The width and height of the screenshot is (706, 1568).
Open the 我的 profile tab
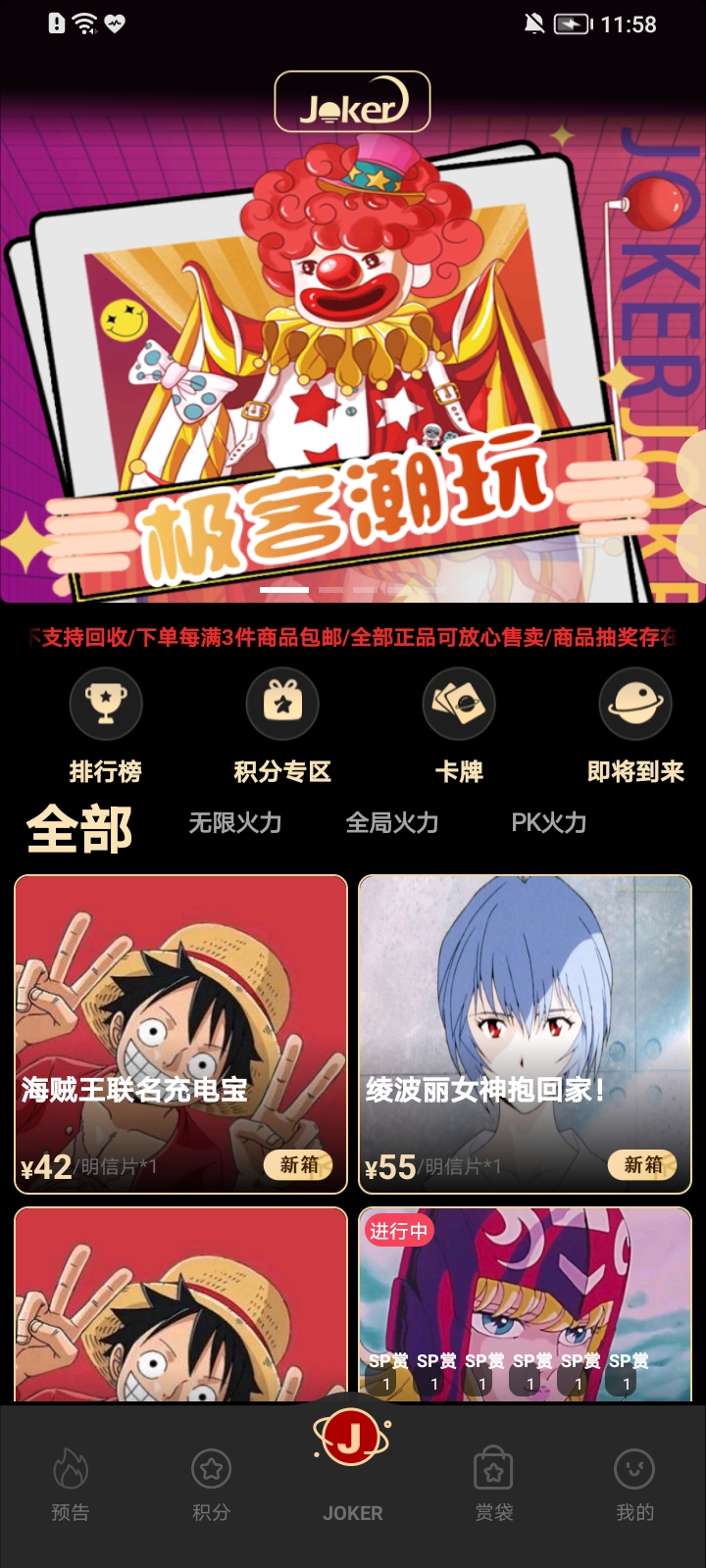[x=635, y=1485]
